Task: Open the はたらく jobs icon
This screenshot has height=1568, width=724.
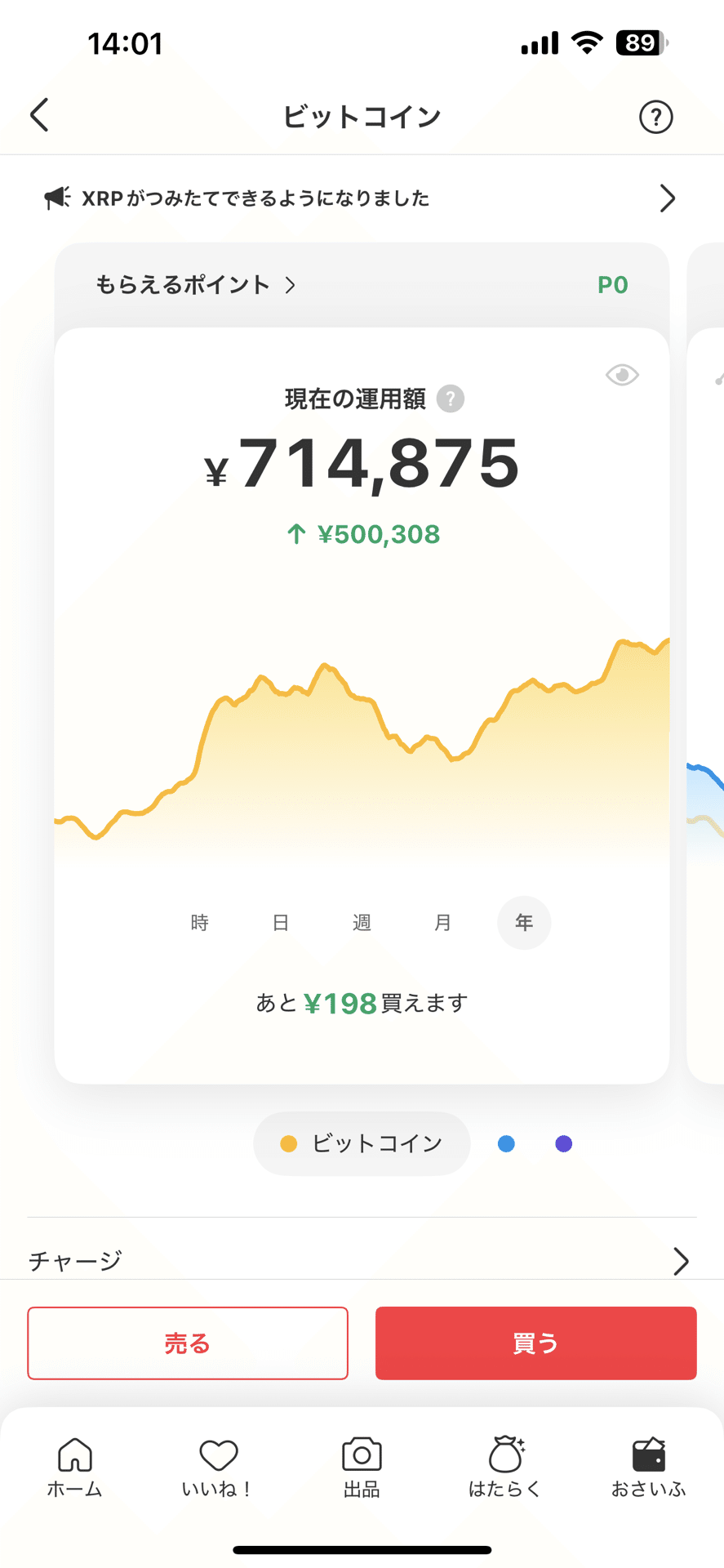Action: click(x=504, y=1466)
